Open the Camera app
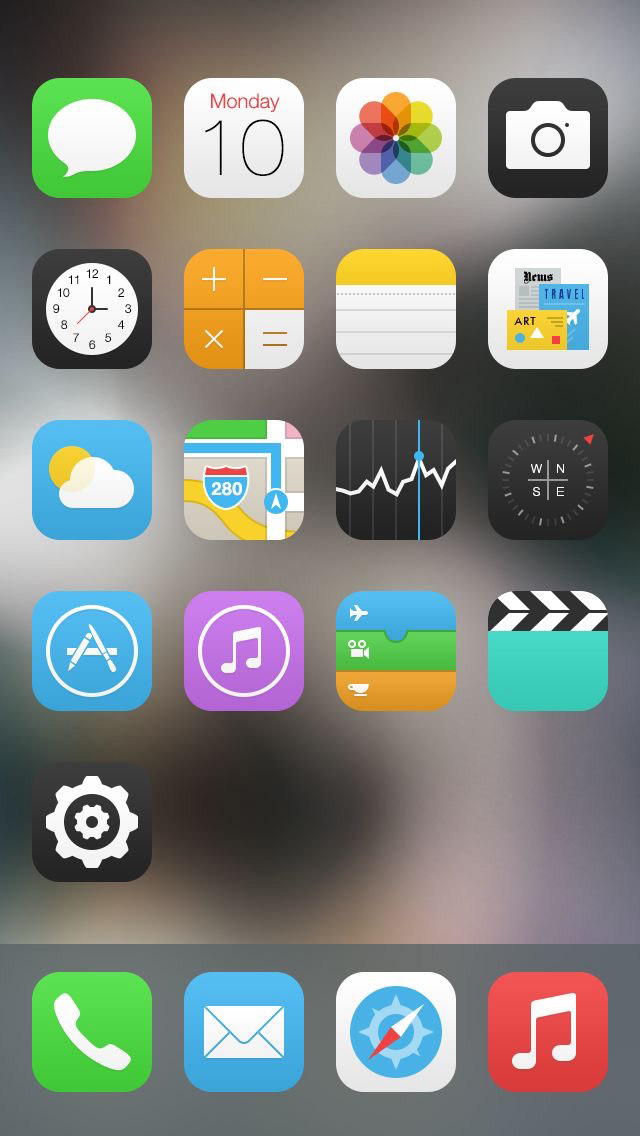Viewport: 640px width, 1136px height. coord(548,138)
